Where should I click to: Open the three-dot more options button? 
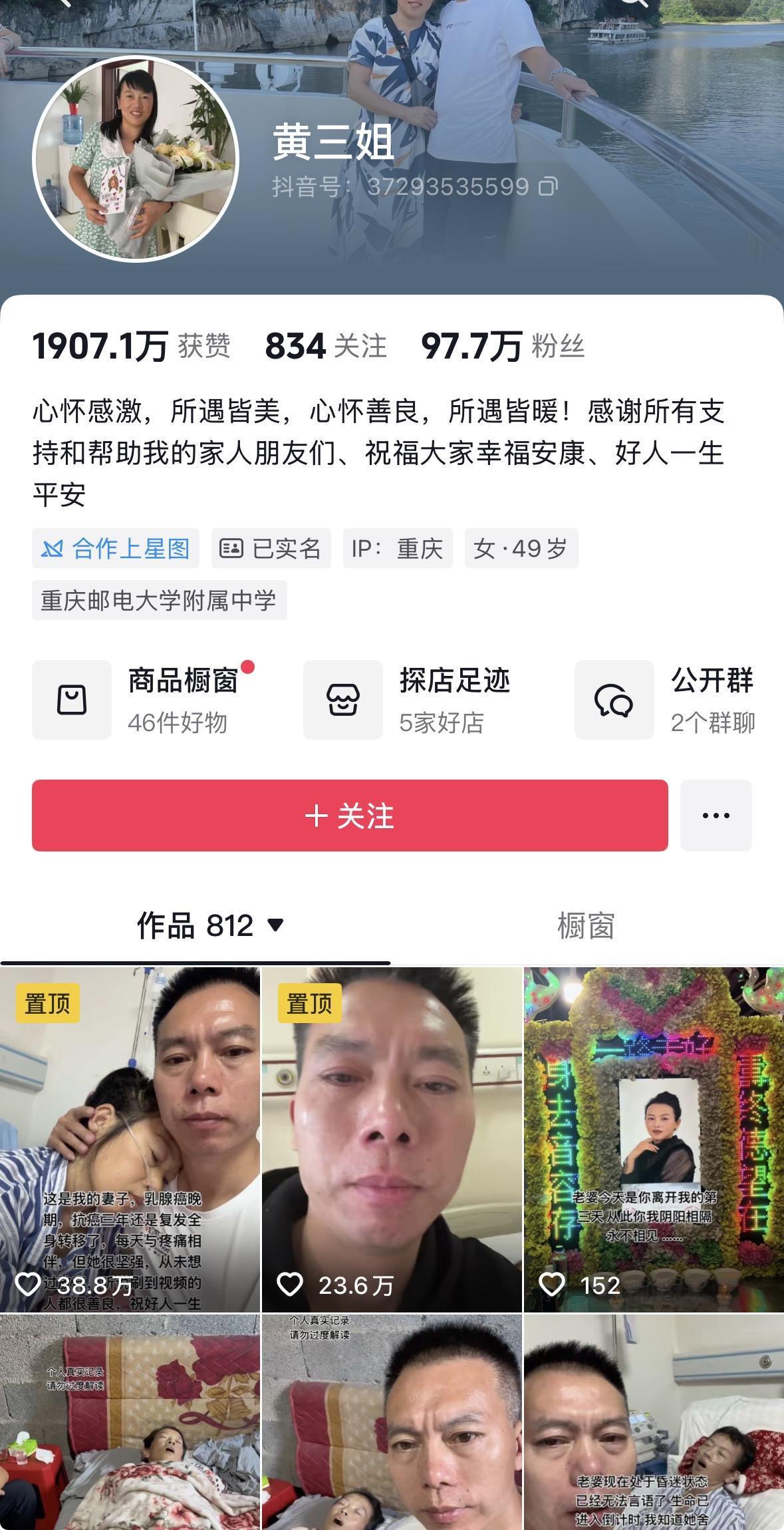[x=716, y=816]
